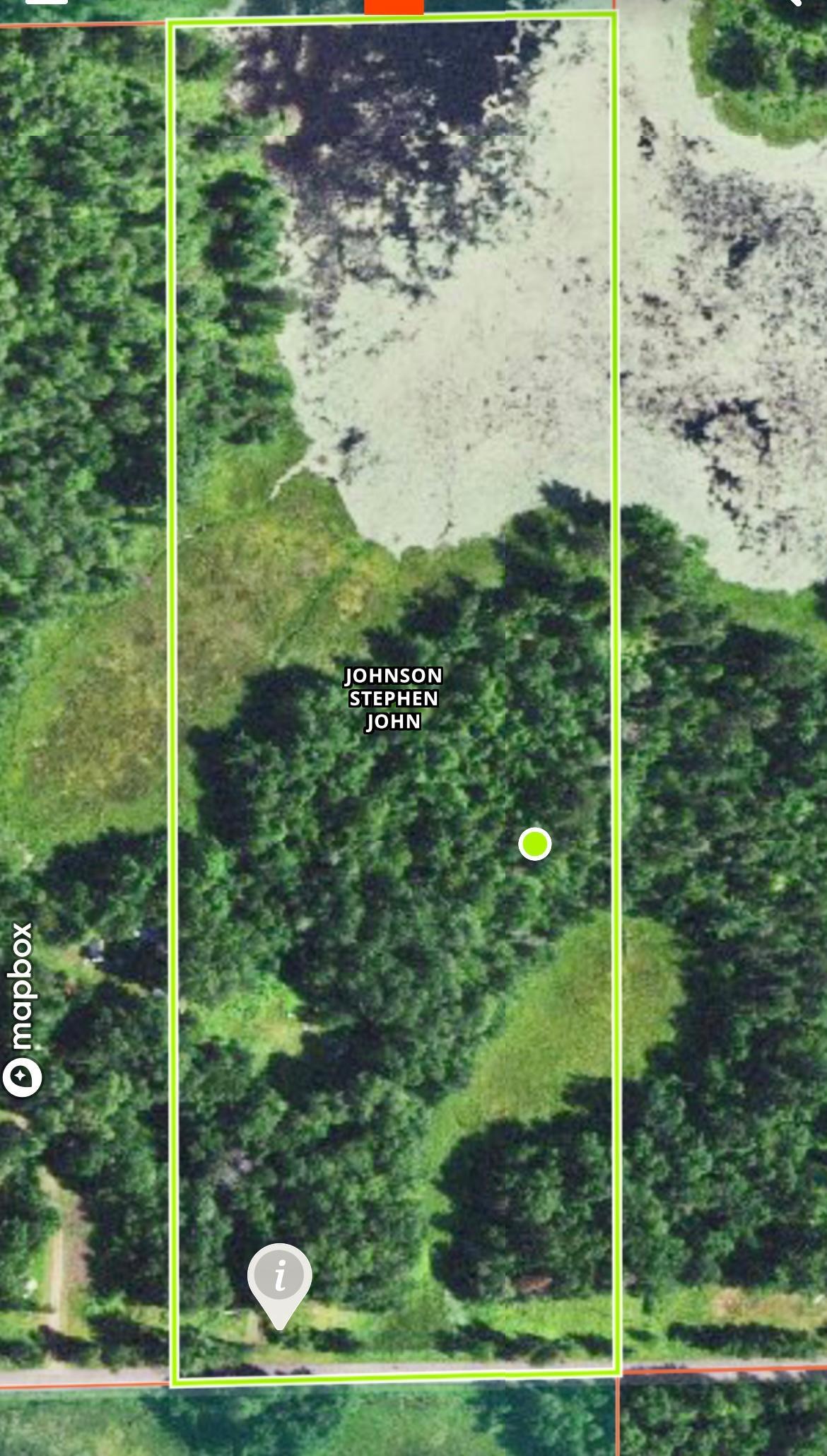Open the info pin marker on the map
The height and width of the screenshot is (1456, 827).
click(x=279, y=1279)
